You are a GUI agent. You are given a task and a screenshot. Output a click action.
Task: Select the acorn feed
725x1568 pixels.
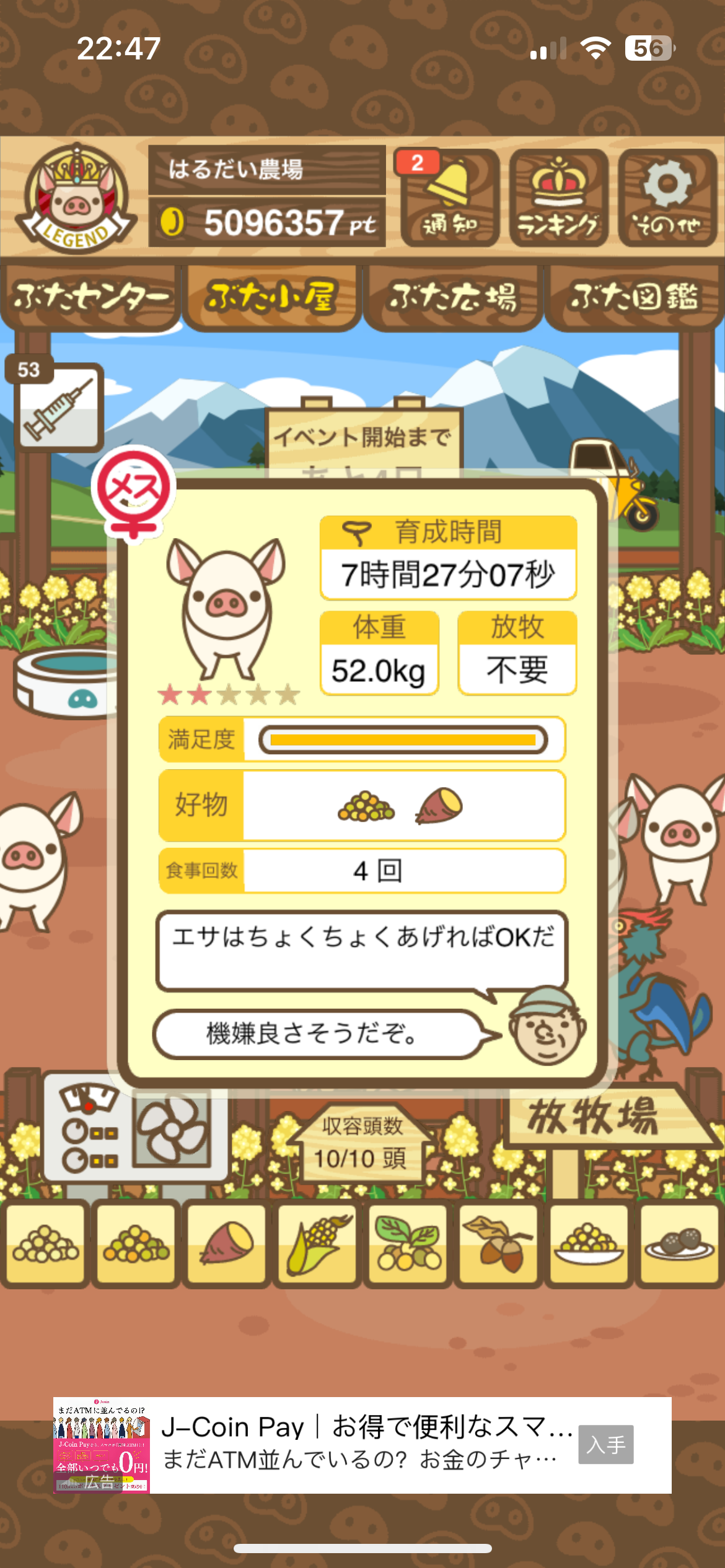coord(498,1244)
